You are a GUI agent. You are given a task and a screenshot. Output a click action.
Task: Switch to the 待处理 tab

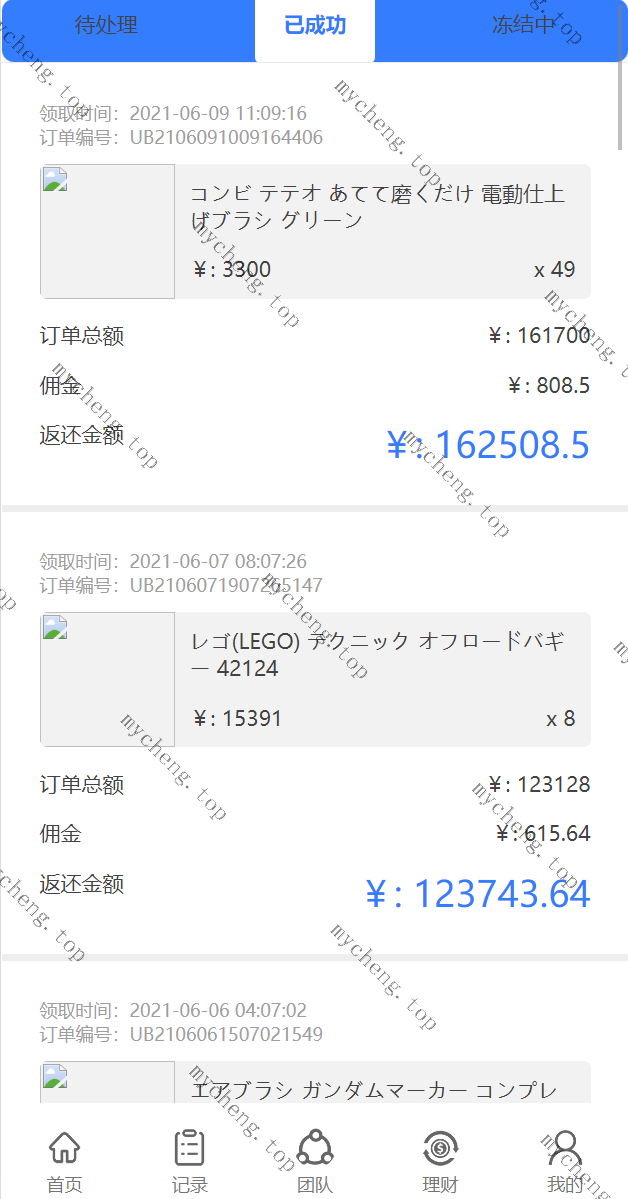[106, 25]
